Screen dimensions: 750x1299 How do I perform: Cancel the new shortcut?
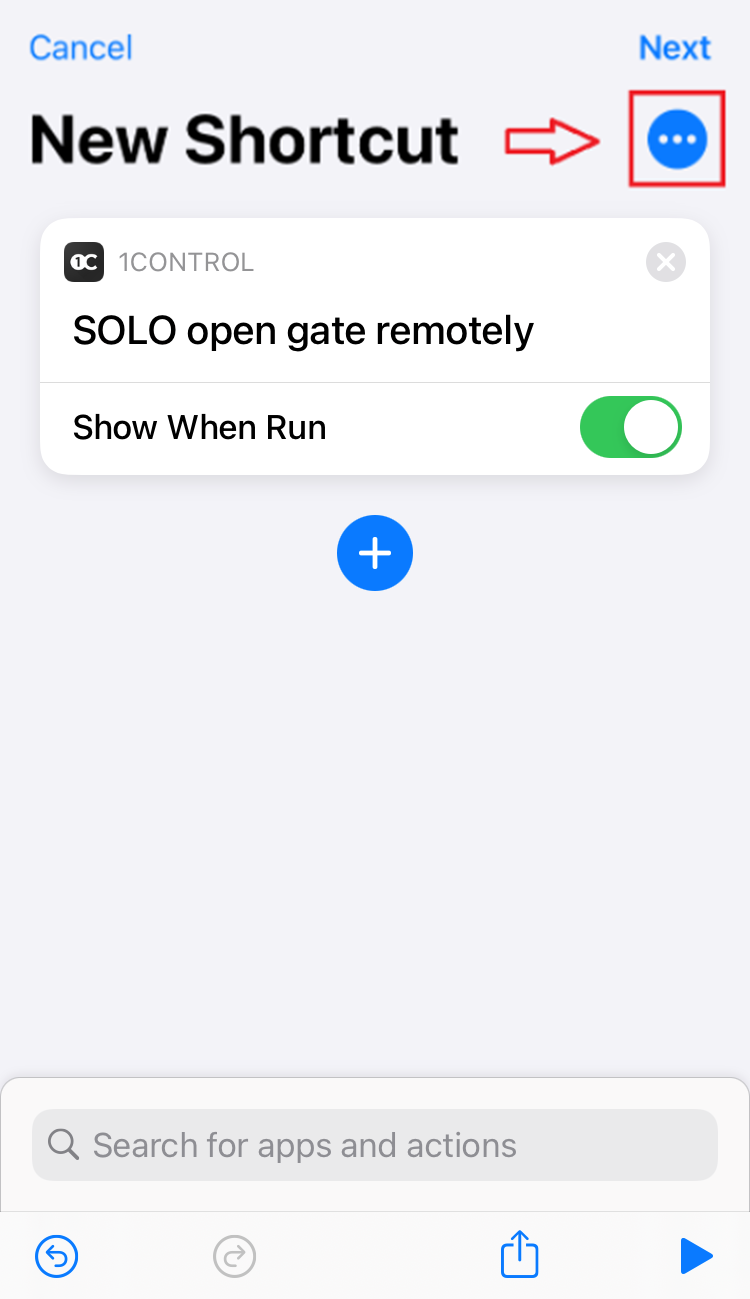(81, 47)
